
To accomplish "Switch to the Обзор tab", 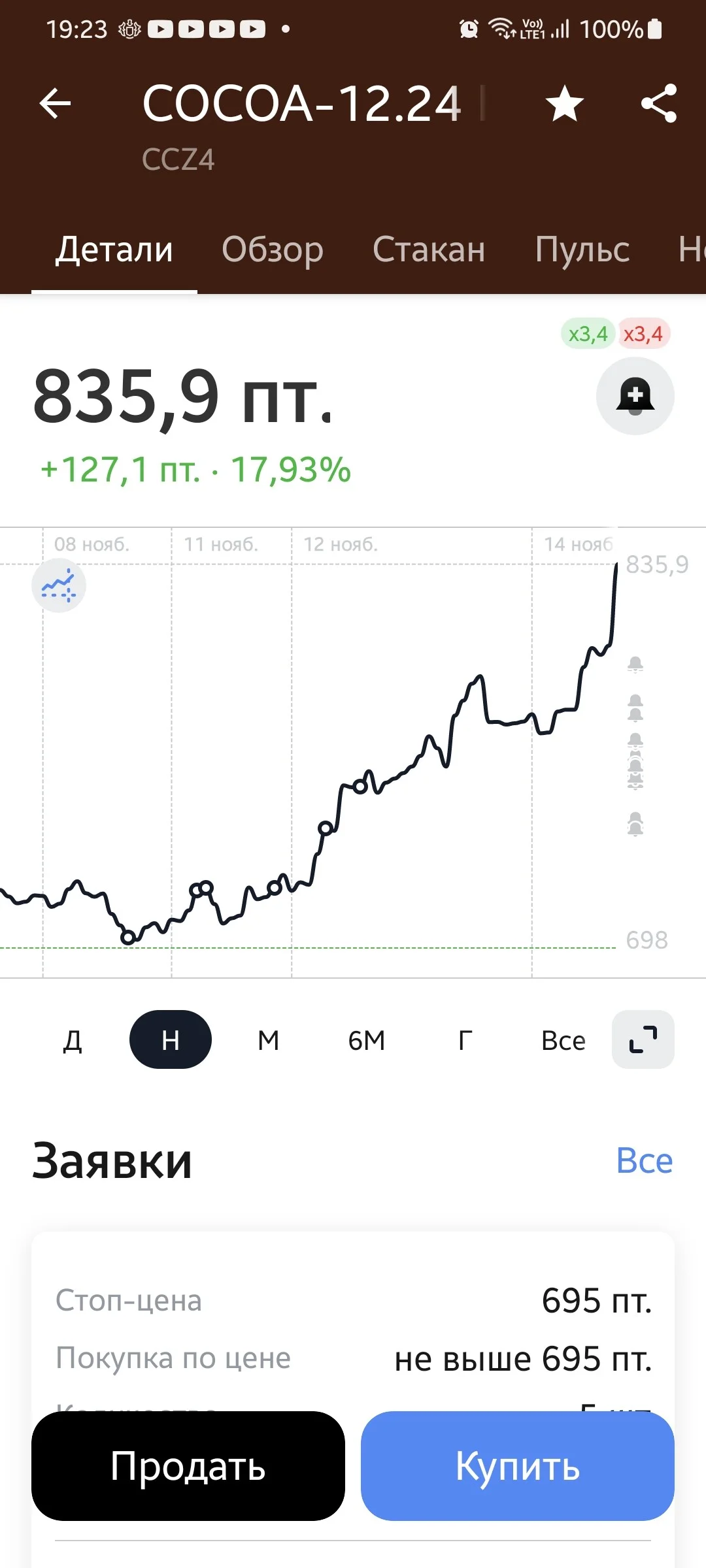I will (x=273, y=249).
